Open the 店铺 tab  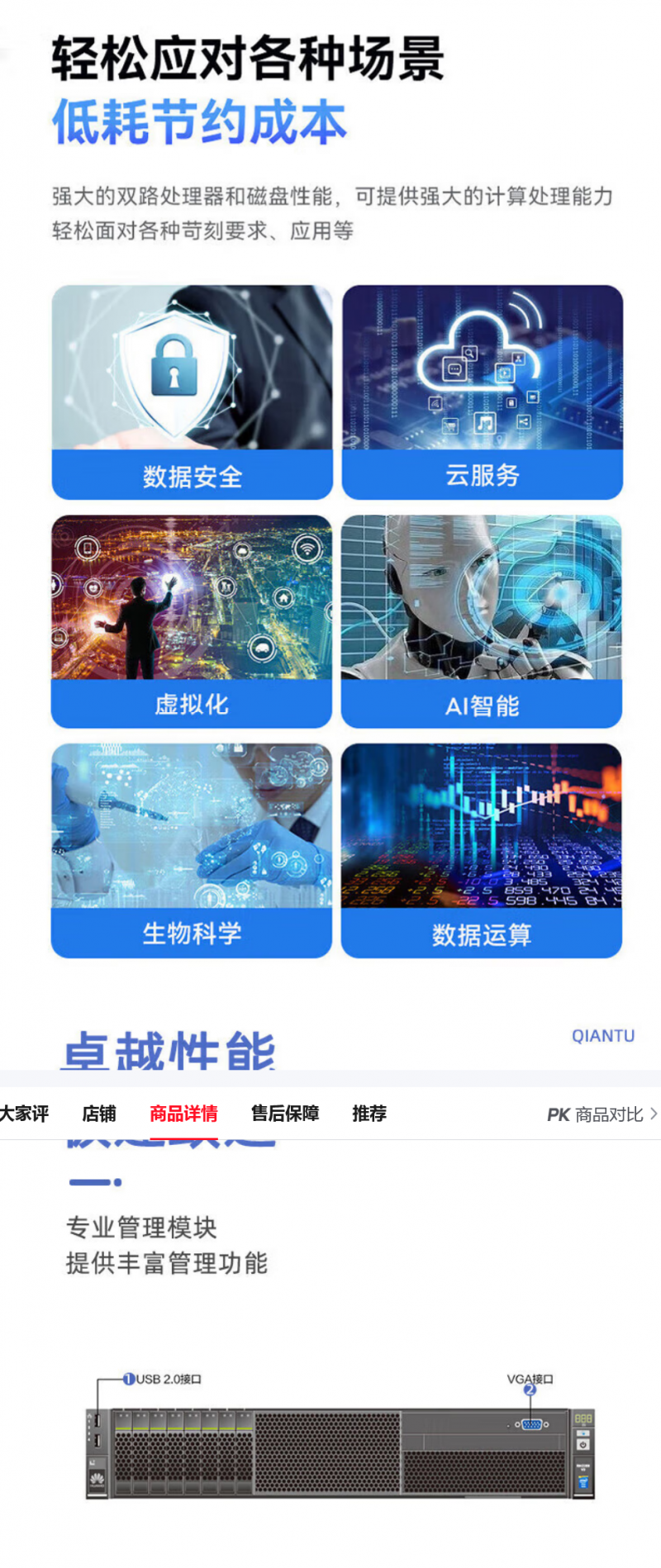99,1114
